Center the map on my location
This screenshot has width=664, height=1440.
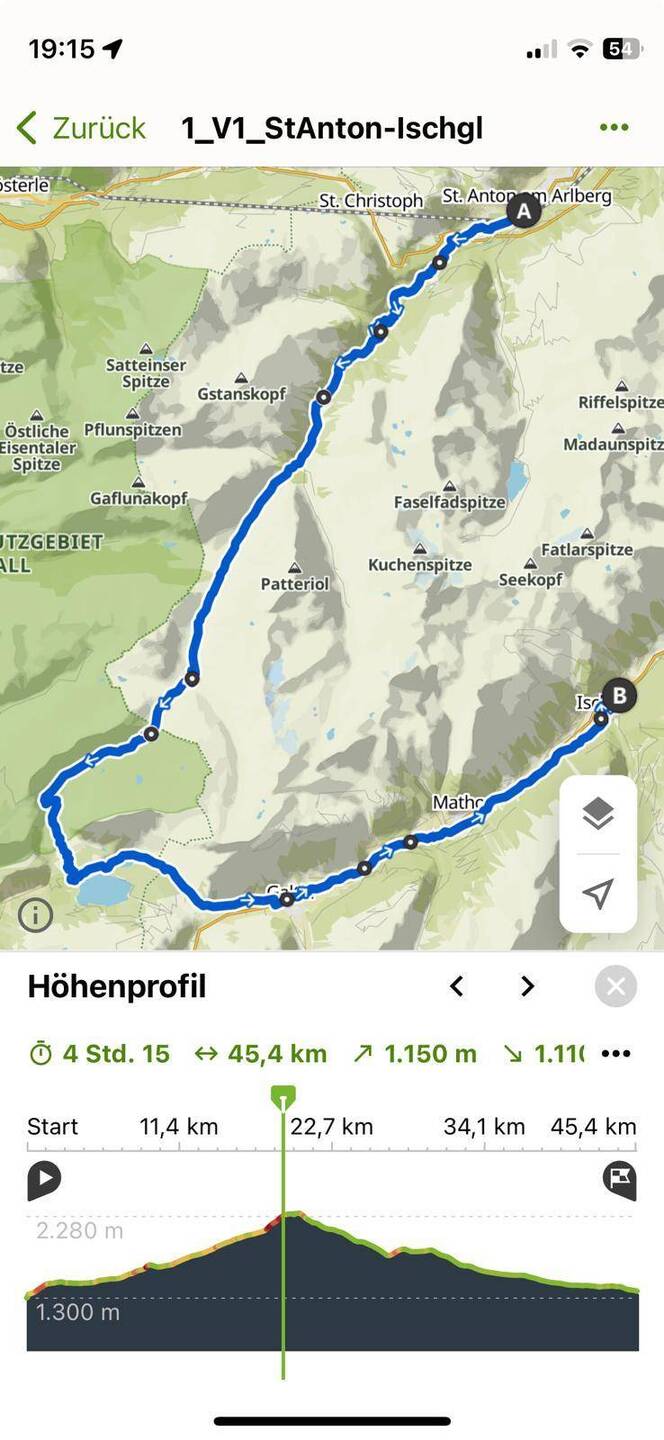point(597,893)
